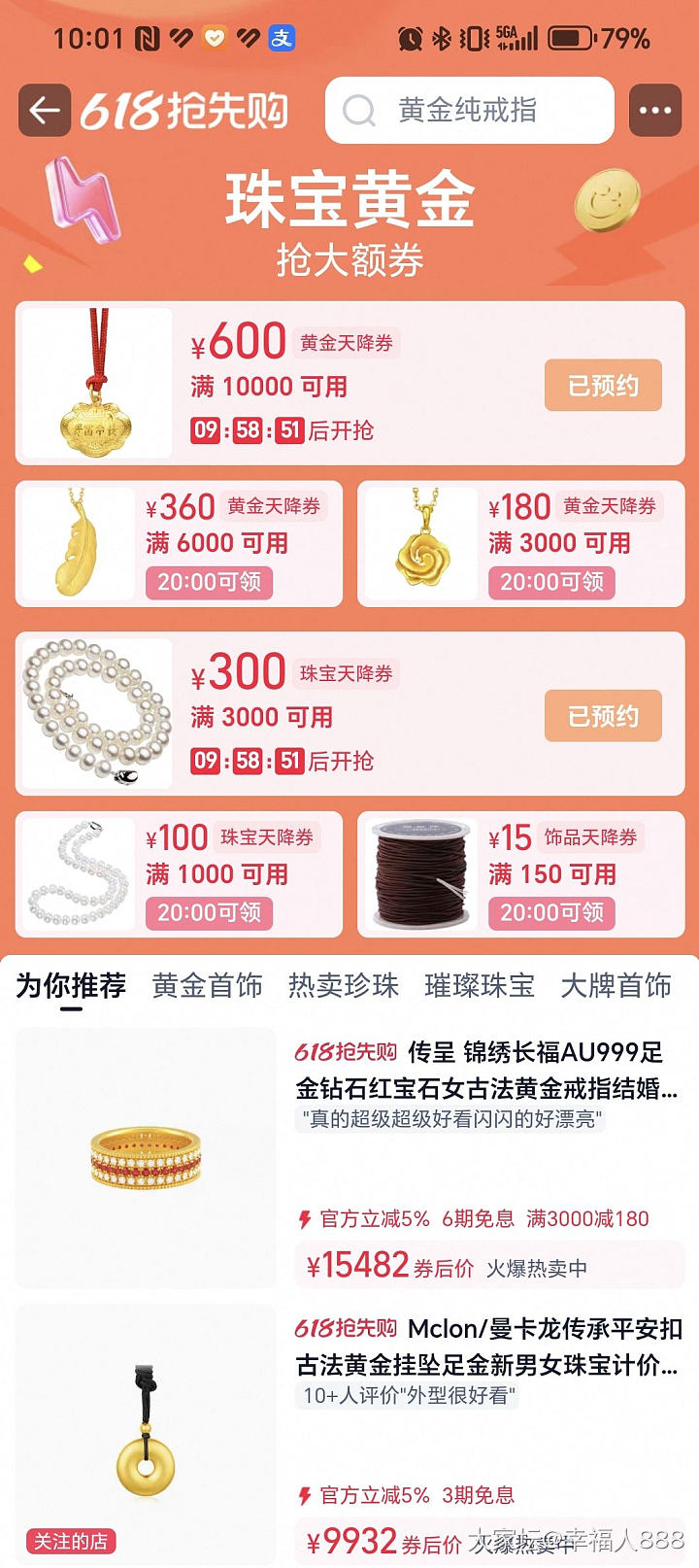Tap 已预约 on the ¥600 gold coupon
The height and width of the screenshot is (1568, 699).
[603, 386]
